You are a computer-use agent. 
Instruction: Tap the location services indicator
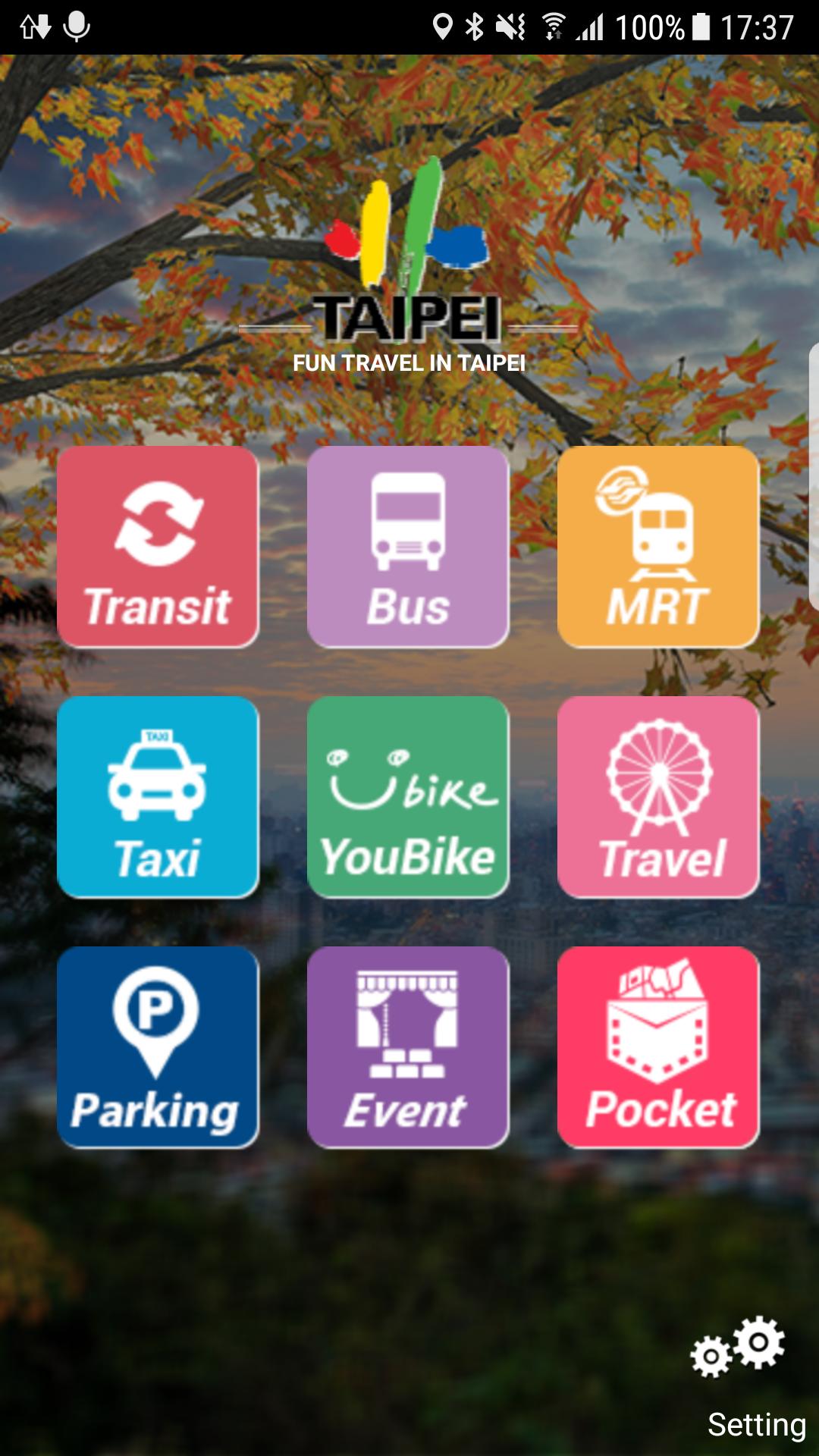441,24
